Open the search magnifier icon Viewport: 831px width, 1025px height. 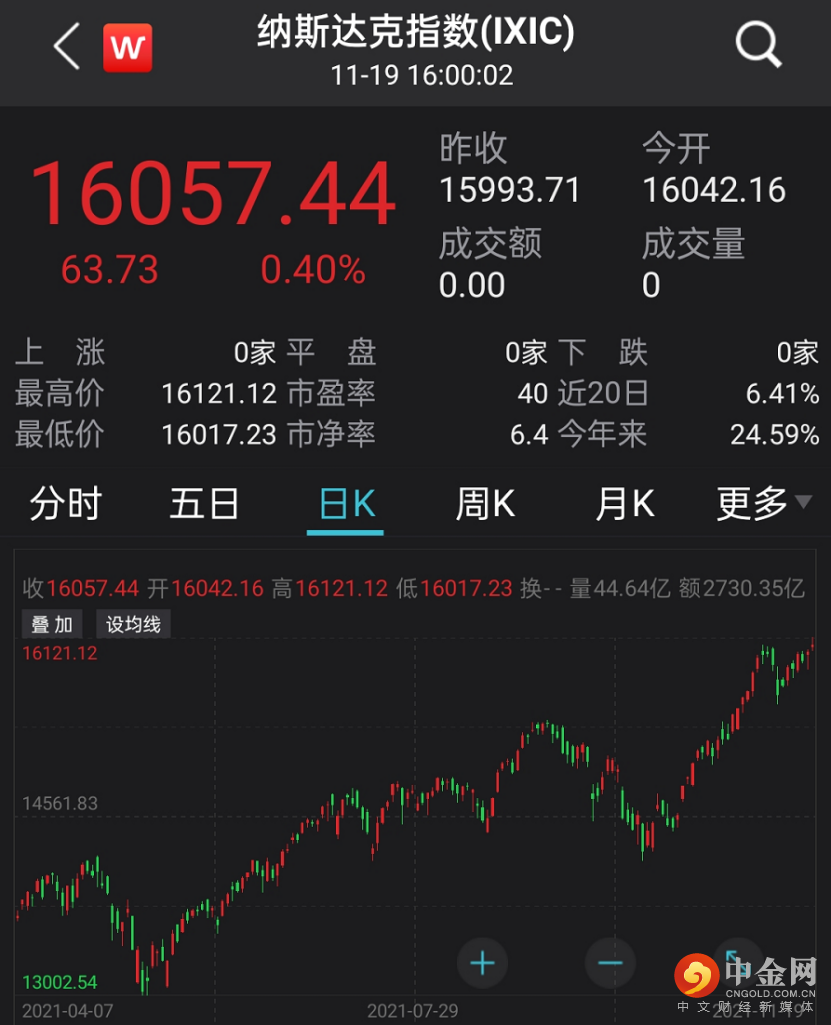758,46
